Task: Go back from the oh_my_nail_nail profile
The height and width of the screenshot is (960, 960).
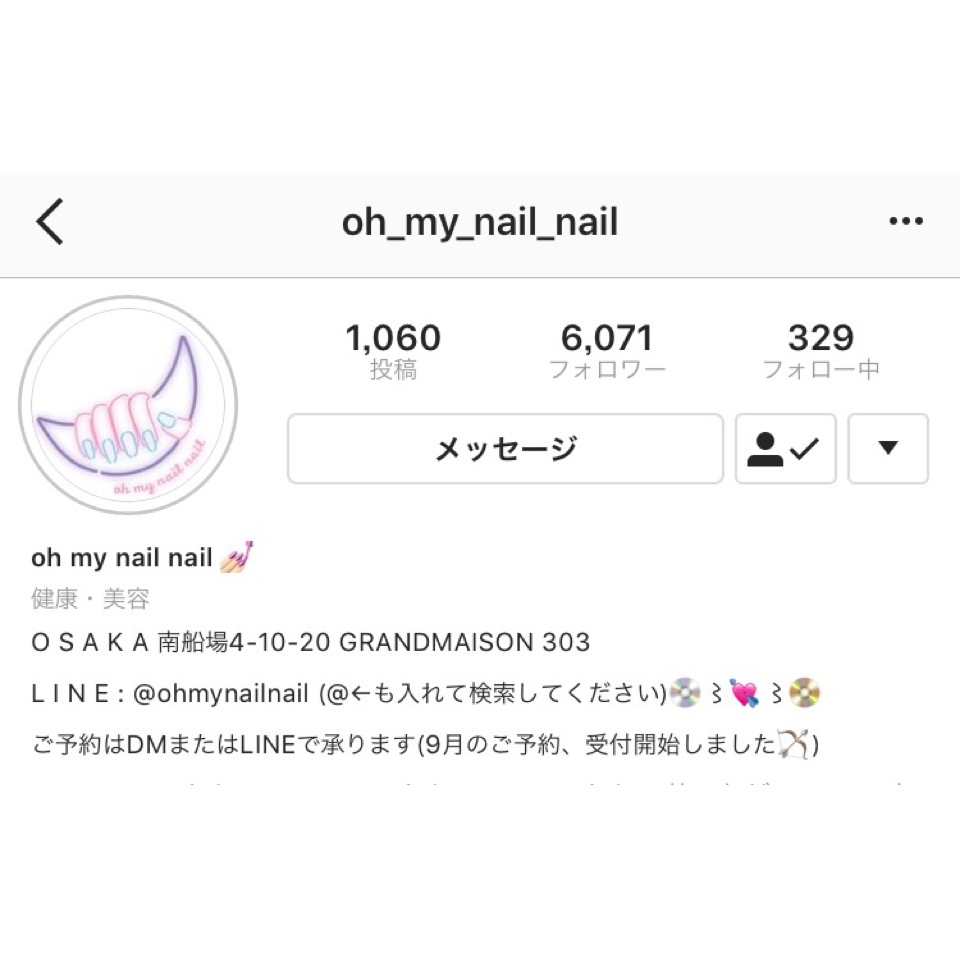Action: tap(50, 222)
